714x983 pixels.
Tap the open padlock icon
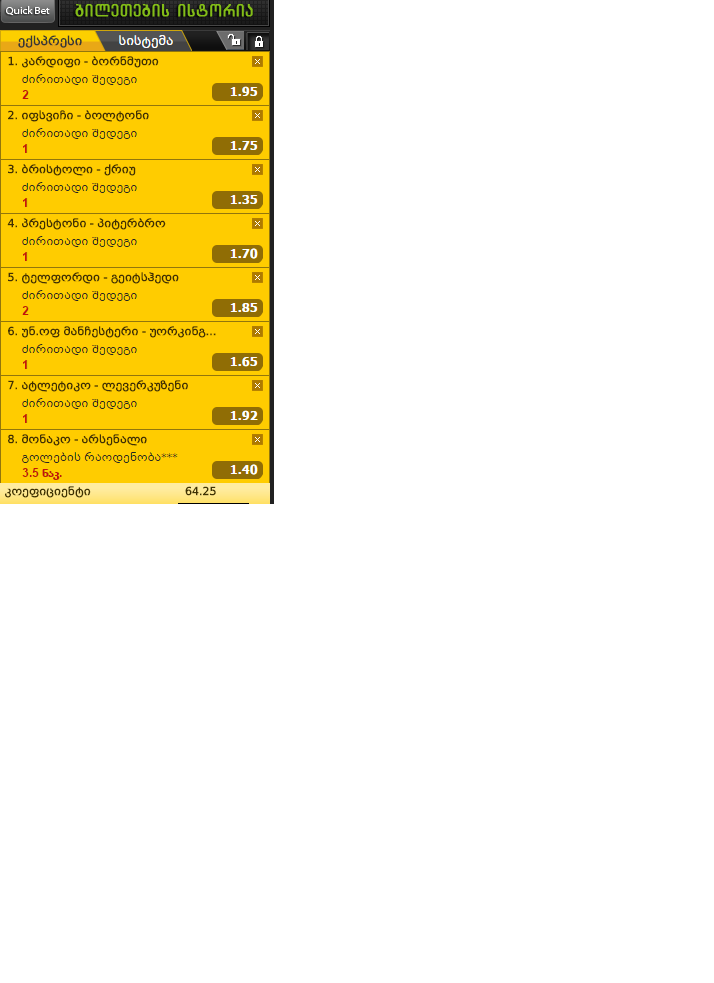[233, 41]
